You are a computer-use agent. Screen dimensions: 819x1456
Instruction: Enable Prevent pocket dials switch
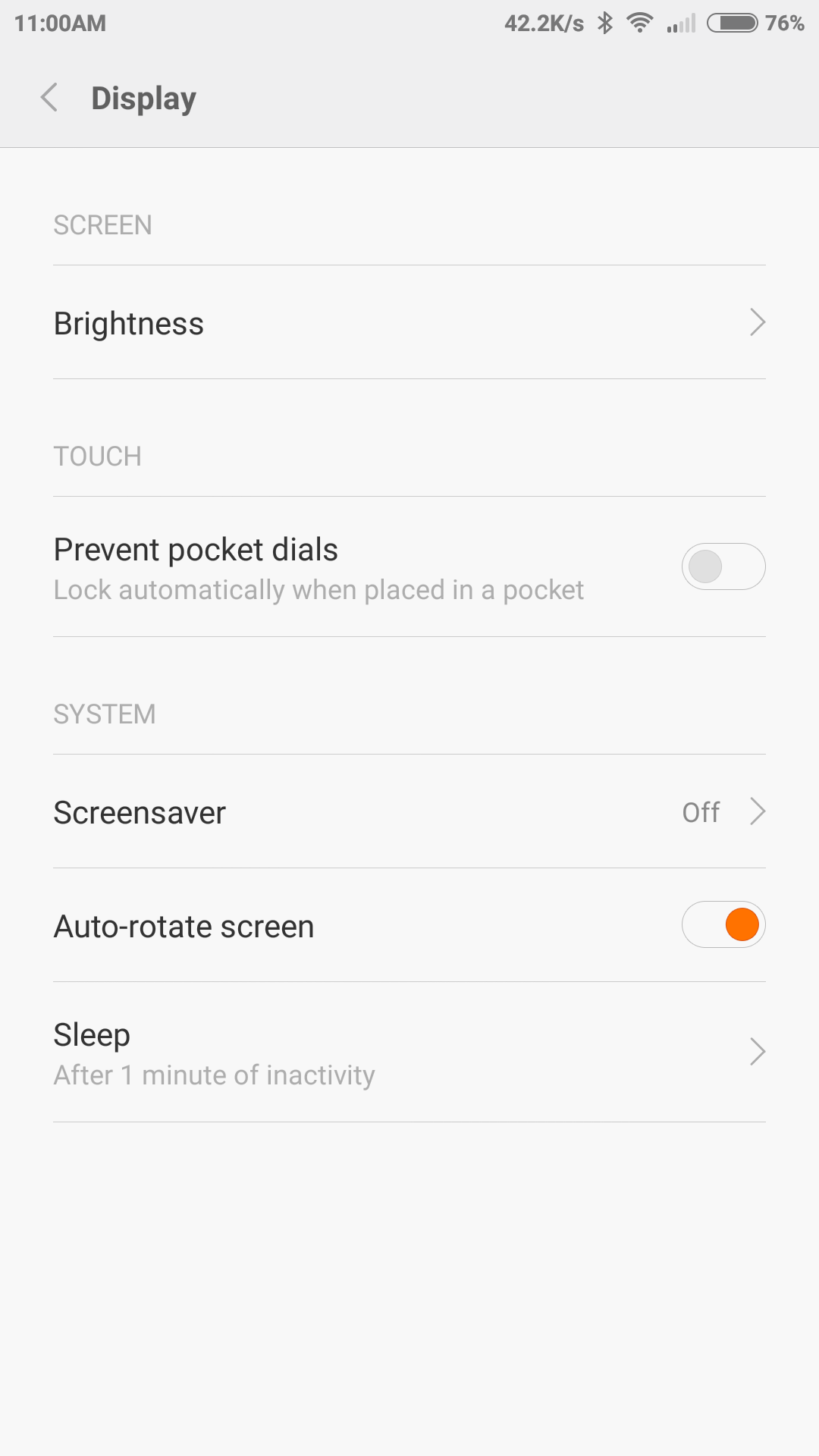723,566
